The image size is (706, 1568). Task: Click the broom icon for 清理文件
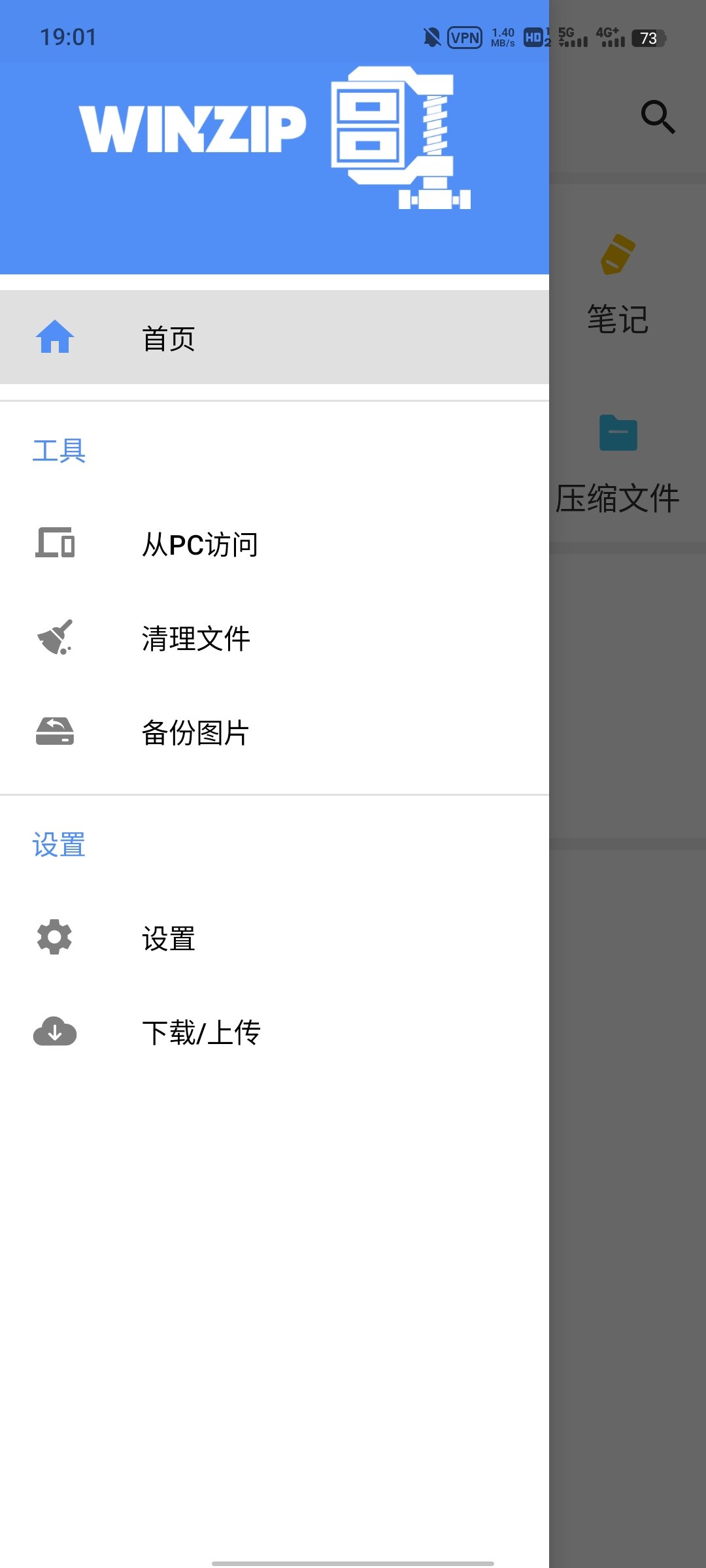(55, 638)
